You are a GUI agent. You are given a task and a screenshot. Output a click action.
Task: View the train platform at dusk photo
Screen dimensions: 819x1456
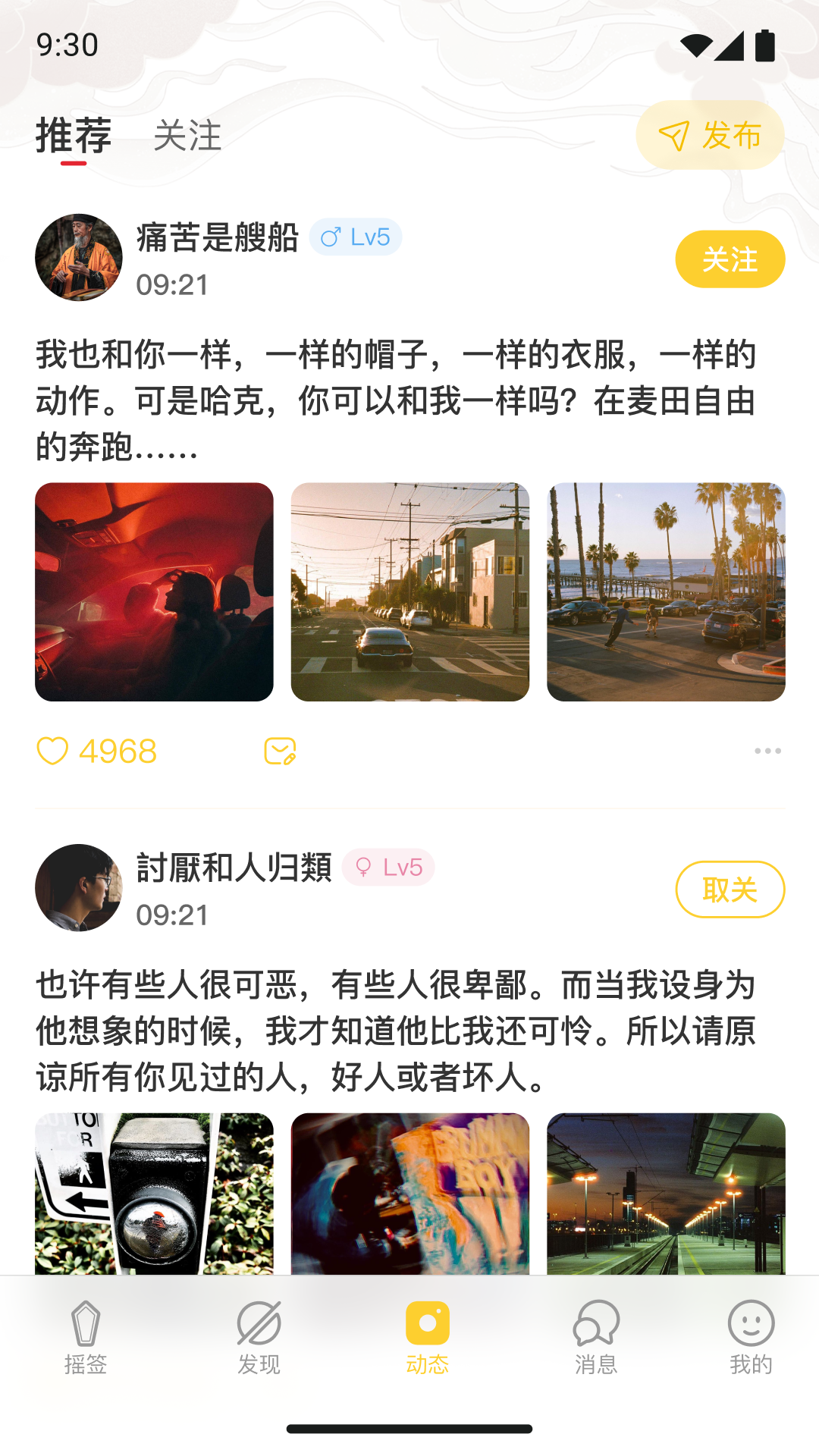coord(666,1194)
